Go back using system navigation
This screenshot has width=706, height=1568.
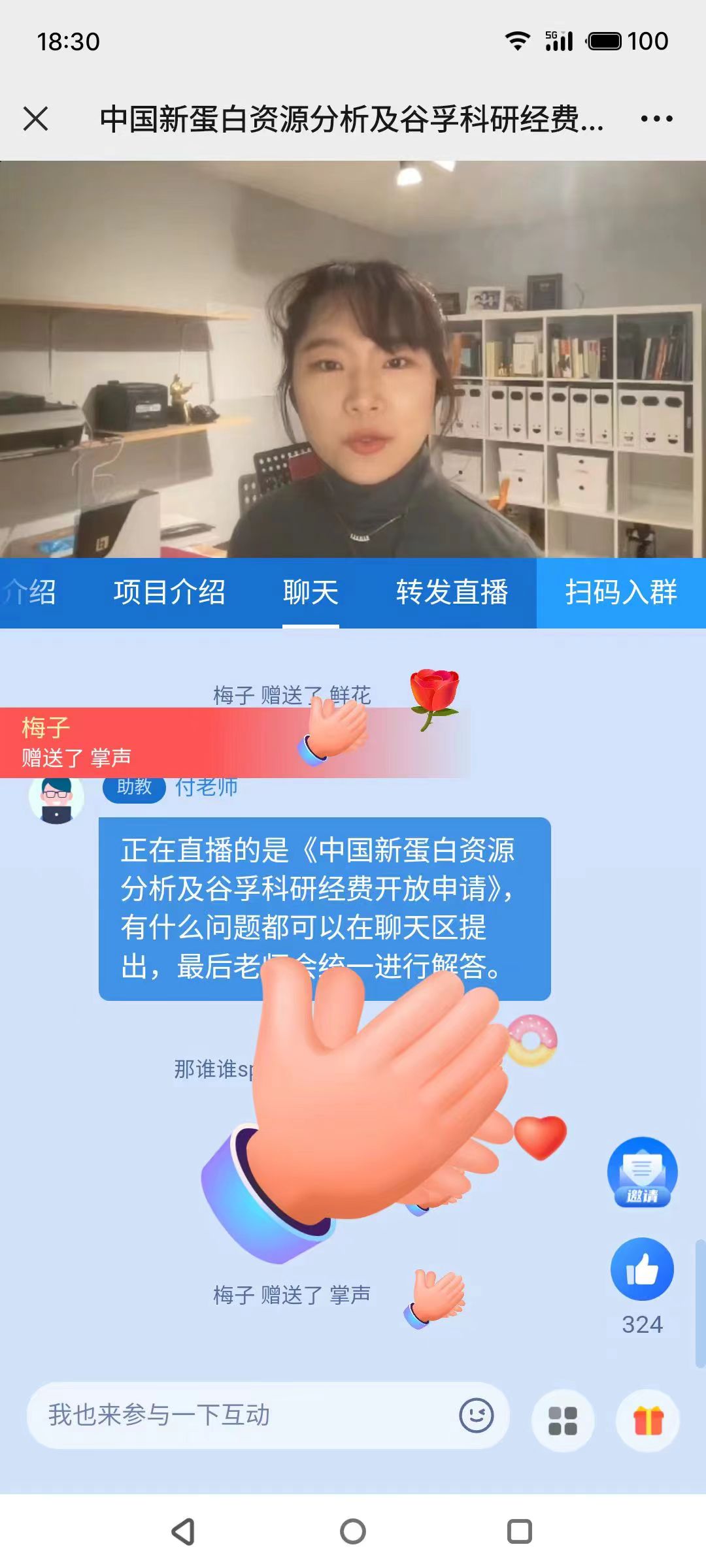coord(183,1531)
